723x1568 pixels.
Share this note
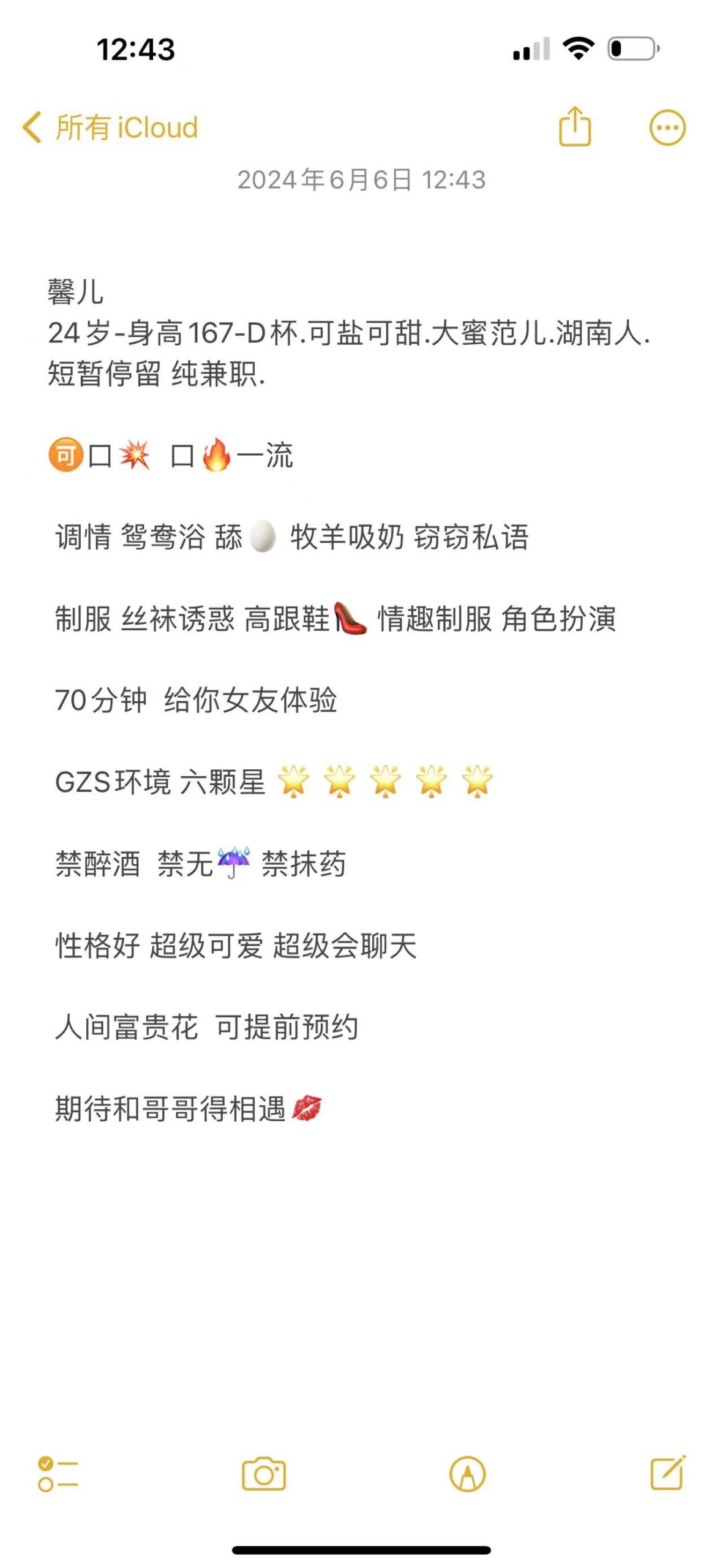point(574,127)
